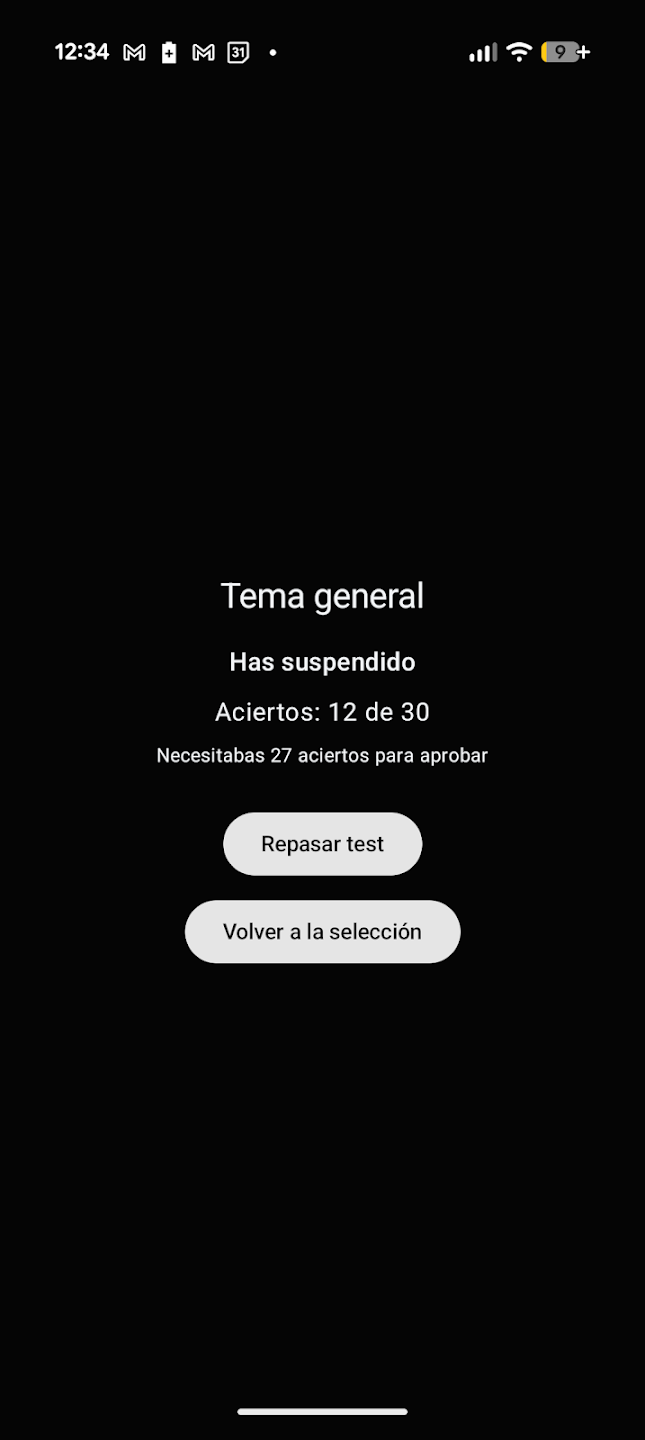
Task: Tap the Repasar test button
Action: point(322,844)
